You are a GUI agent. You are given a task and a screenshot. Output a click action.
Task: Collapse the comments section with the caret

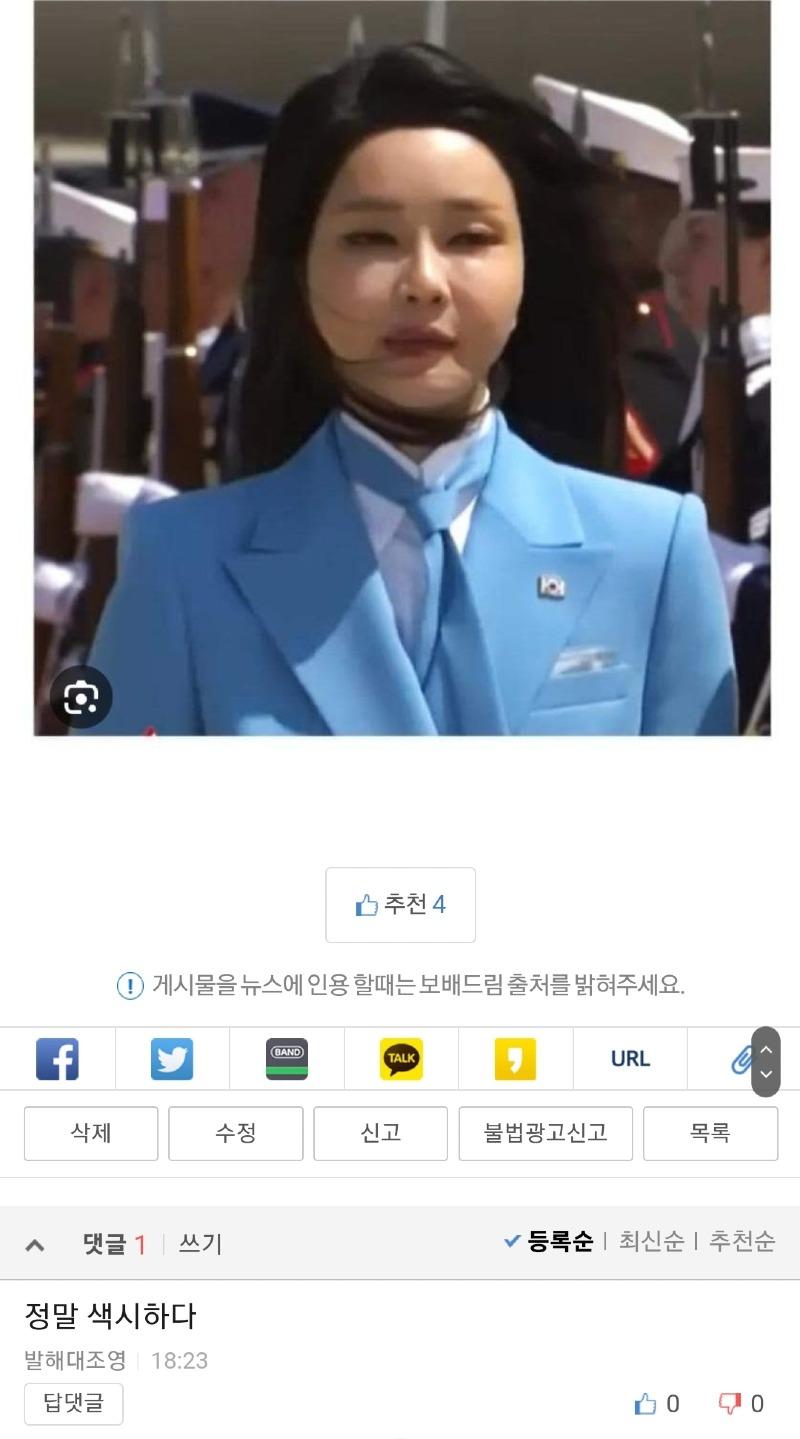(x=35, y=1244)
